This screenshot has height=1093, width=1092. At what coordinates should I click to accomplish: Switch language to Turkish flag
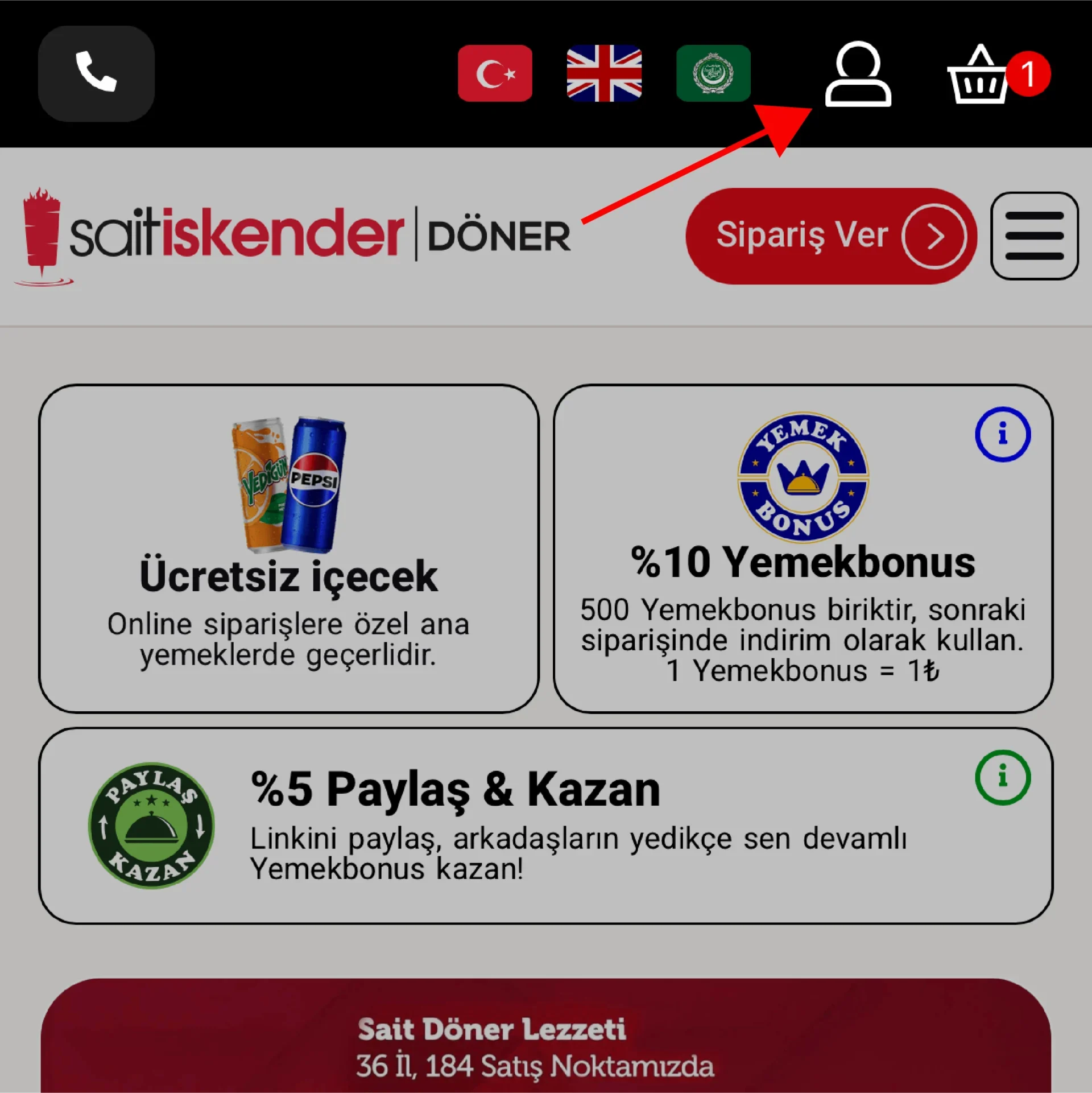pos(495,73)
